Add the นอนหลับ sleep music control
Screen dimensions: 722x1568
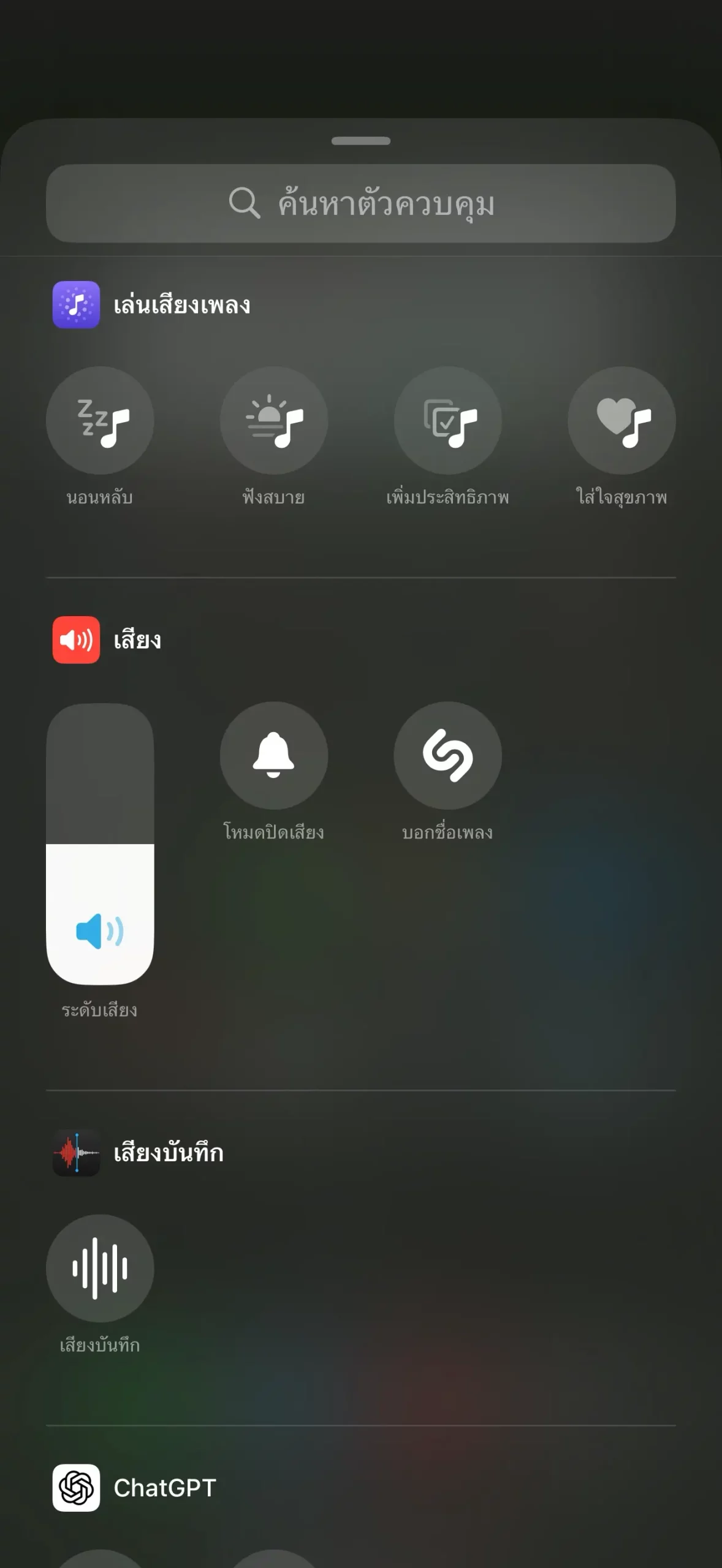[100, 420]
